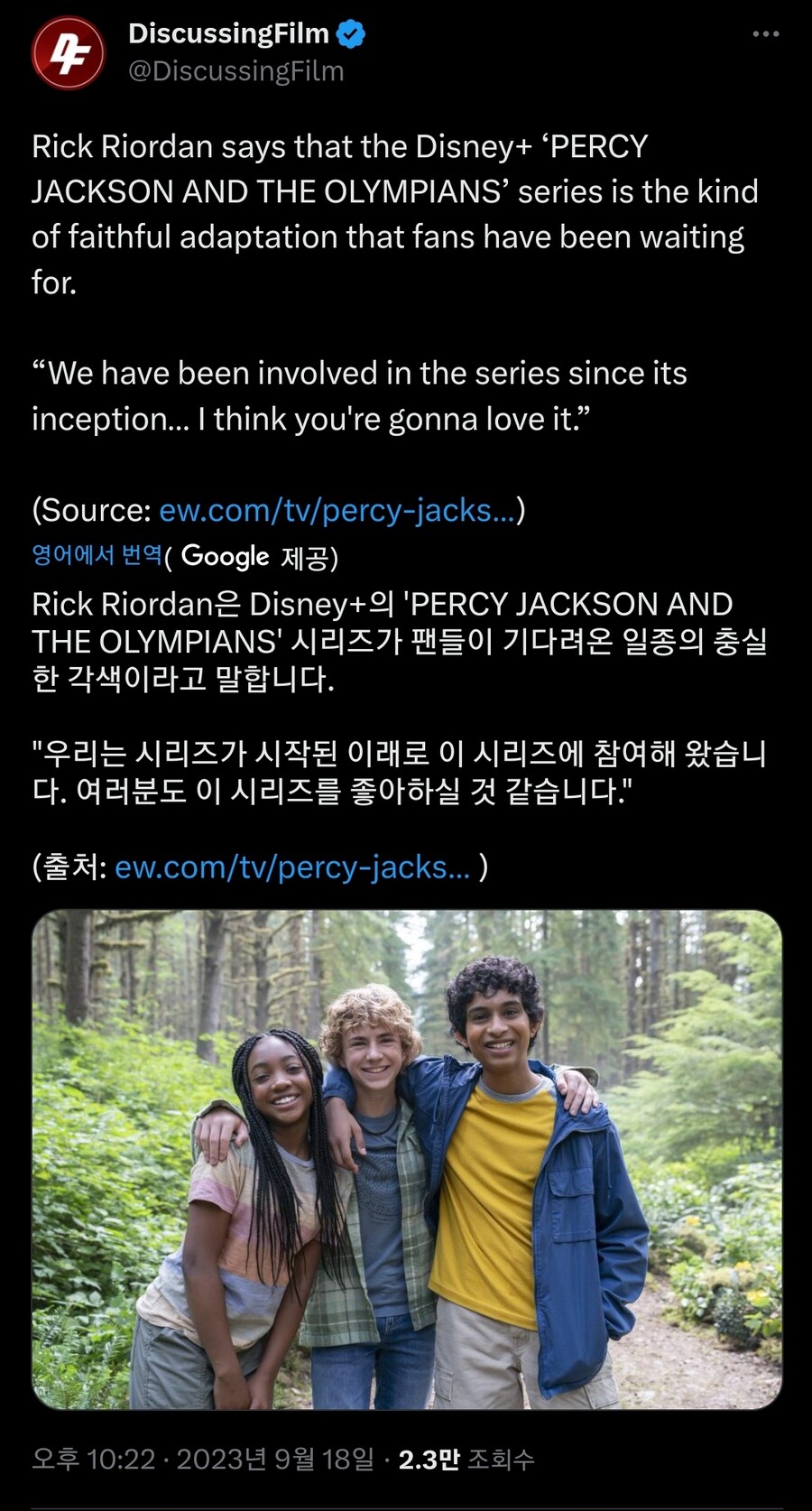
Task: Open the attached Percy Jackson cast photo
Action: (x=407, y=1159)
